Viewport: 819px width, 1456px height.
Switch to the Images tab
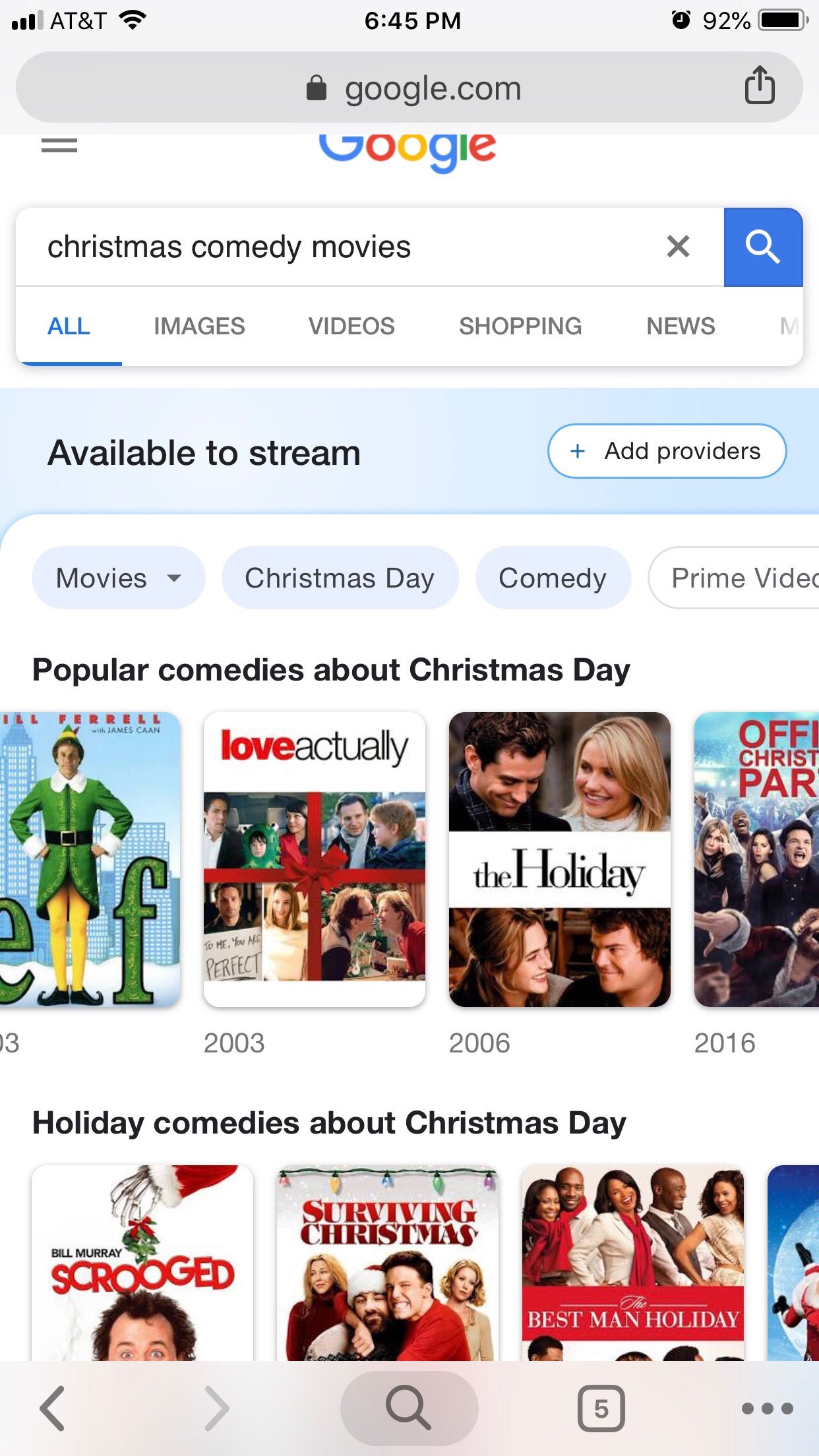pyautogui.click(x=199, y=326)
